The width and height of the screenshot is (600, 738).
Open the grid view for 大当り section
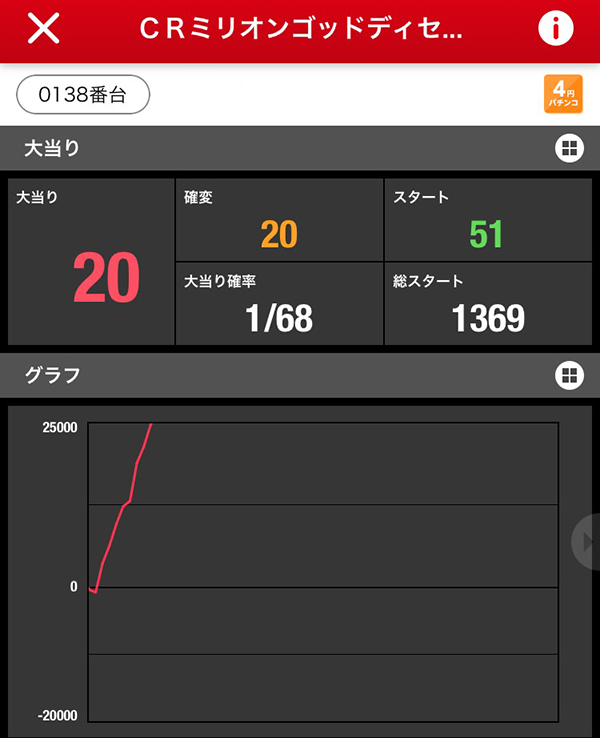tap(568, 149)
